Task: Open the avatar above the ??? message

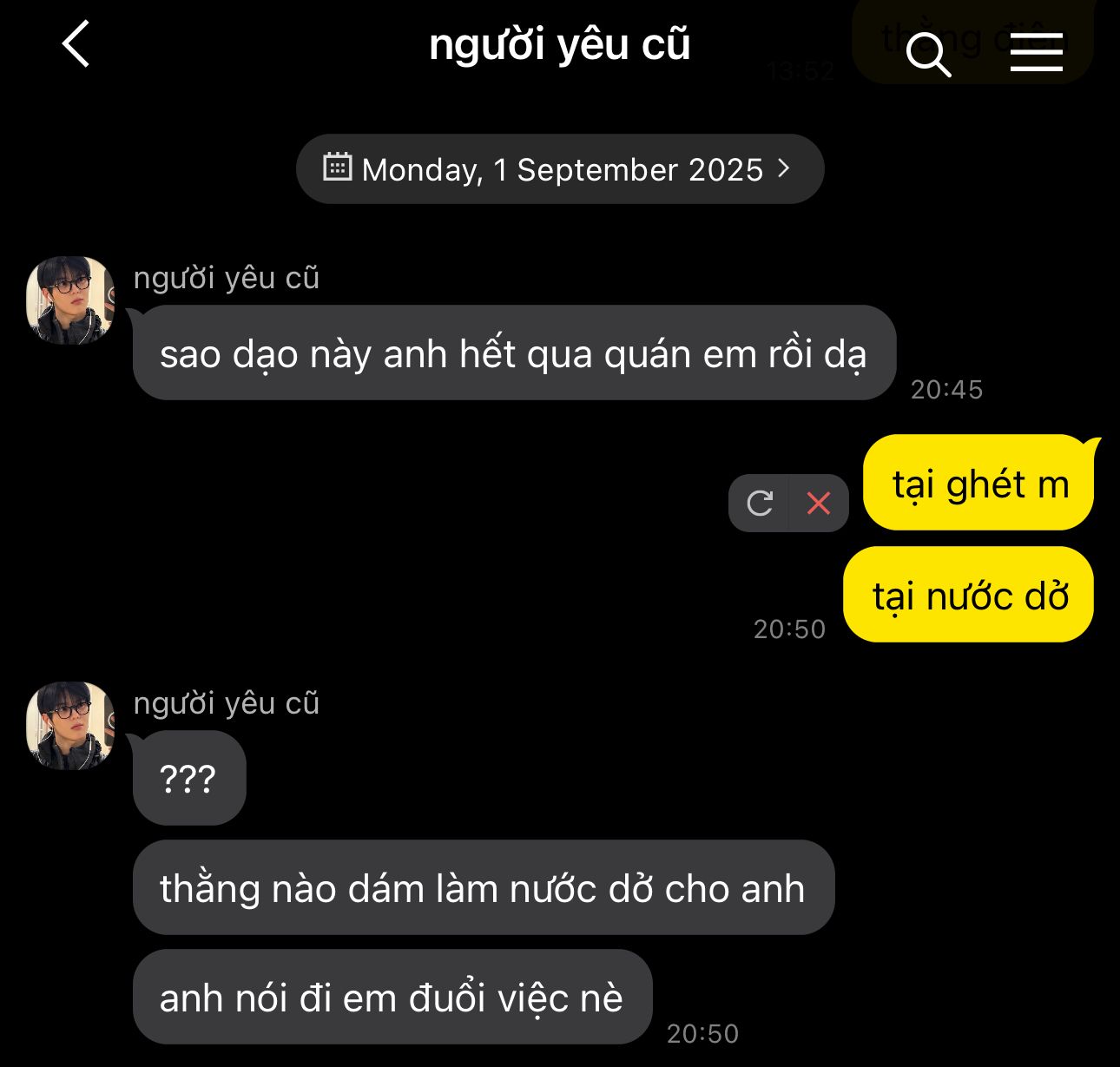Action: [x=70, y=726]
